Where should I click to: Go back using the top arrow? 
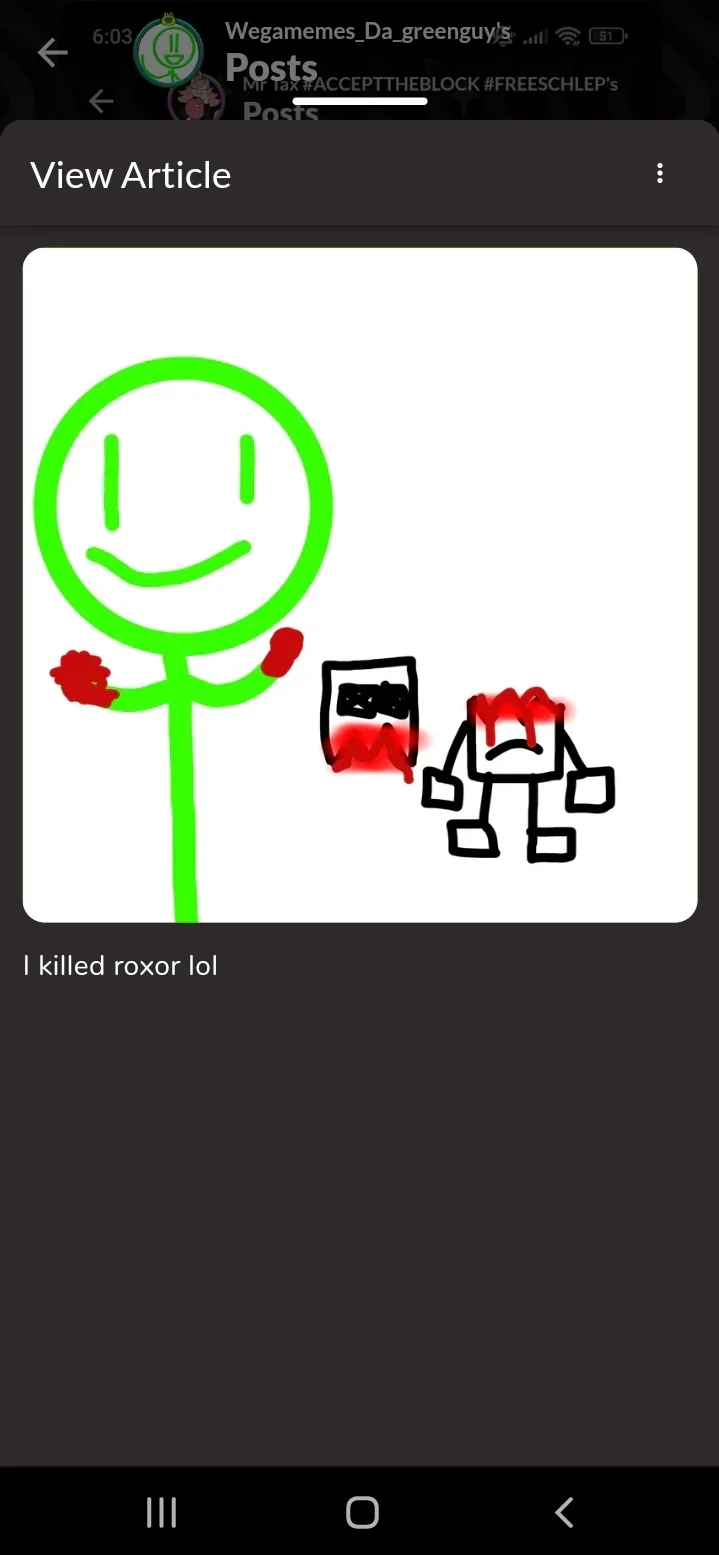tap(52, 53)
